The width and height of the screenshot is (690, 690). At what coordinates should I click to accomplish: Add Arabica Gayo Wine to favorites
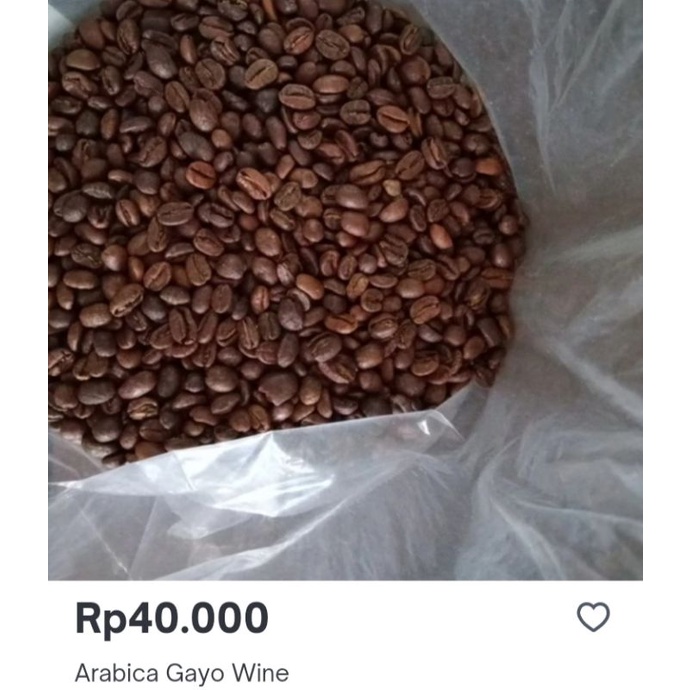click(x=593, y=618)
